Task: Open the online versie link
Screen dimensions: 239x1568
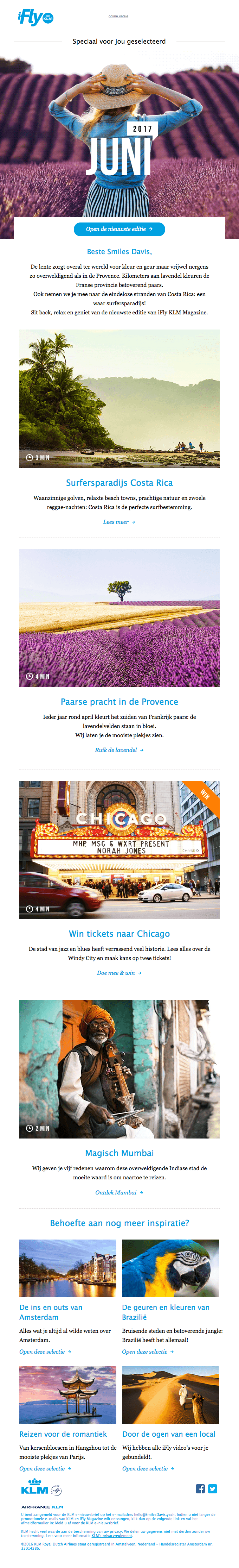Action: click(118, 17)
